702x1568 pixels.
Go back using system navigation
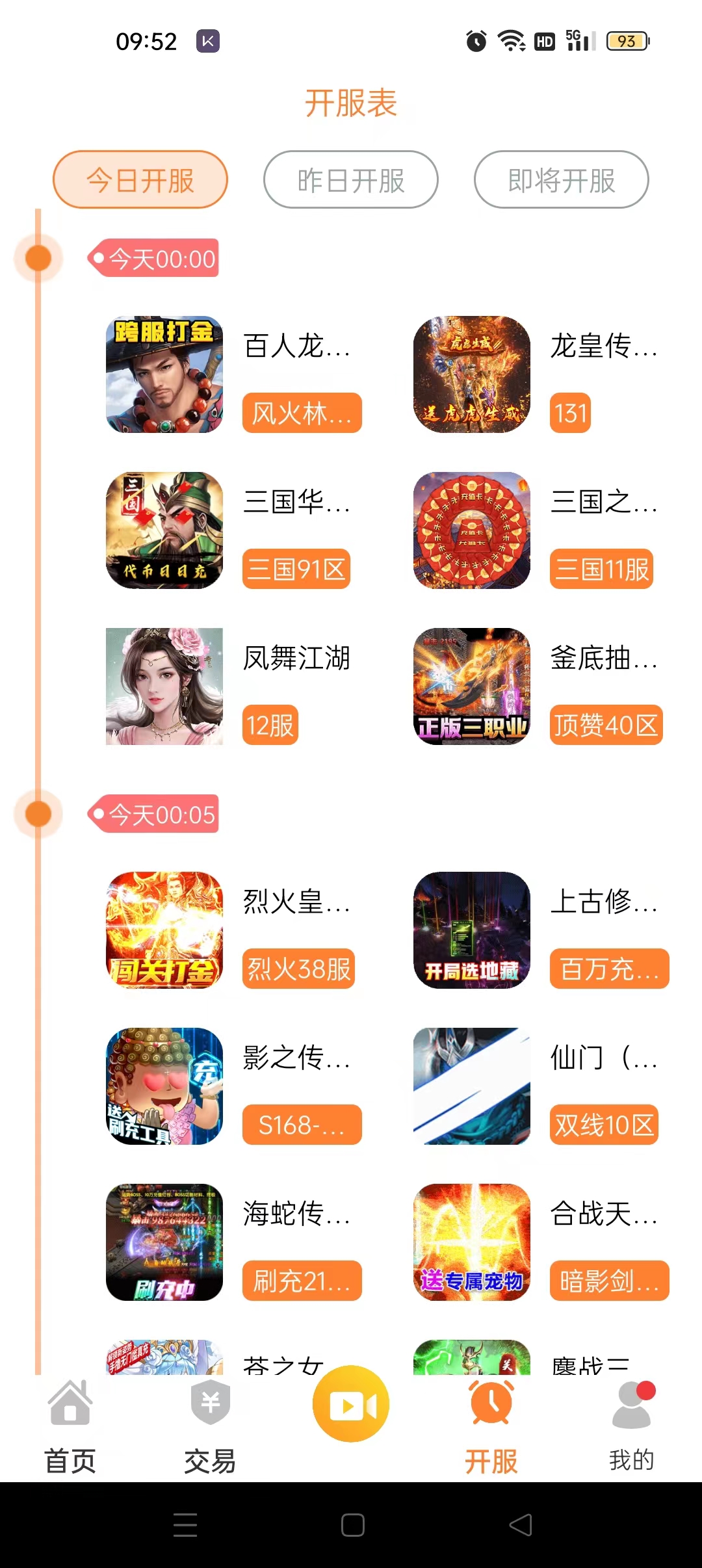(520, 1525)
